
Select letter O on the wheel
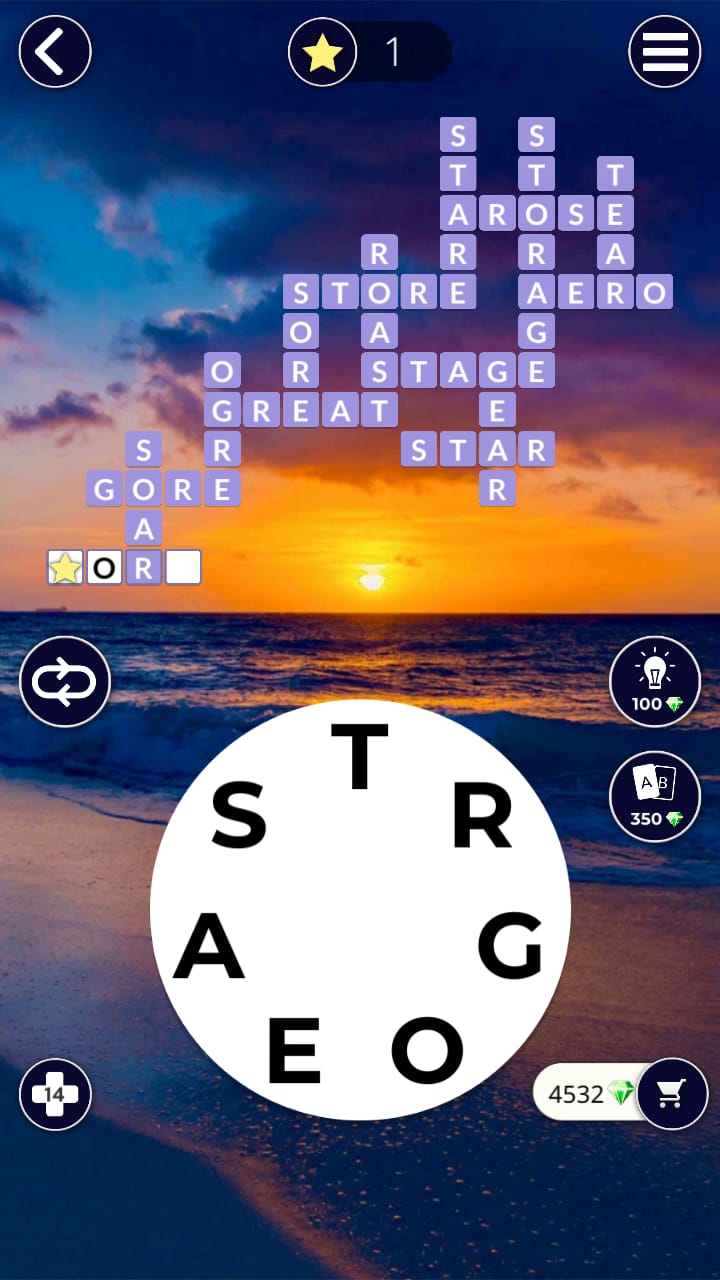click(427, 1050)
